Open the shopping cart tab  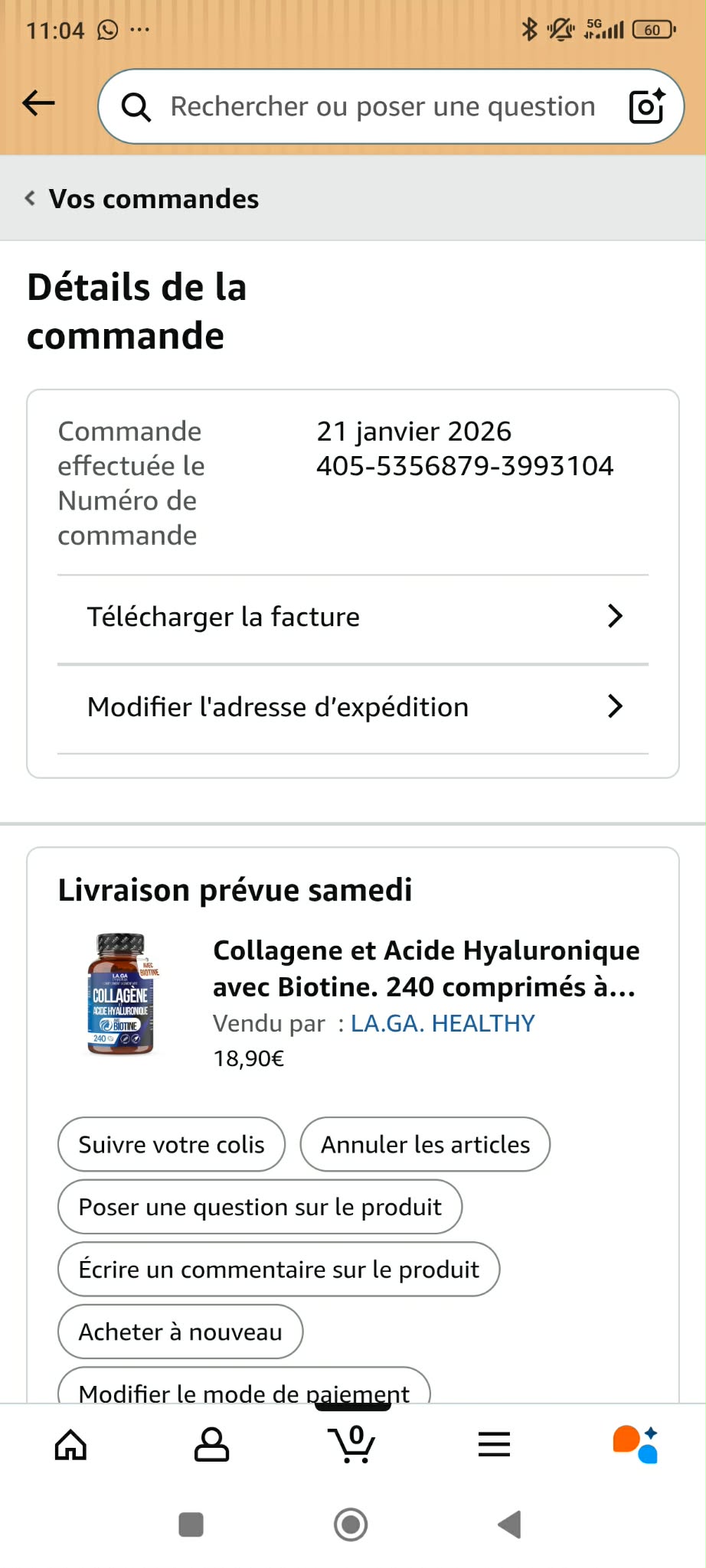click(x=352, y=1445)
